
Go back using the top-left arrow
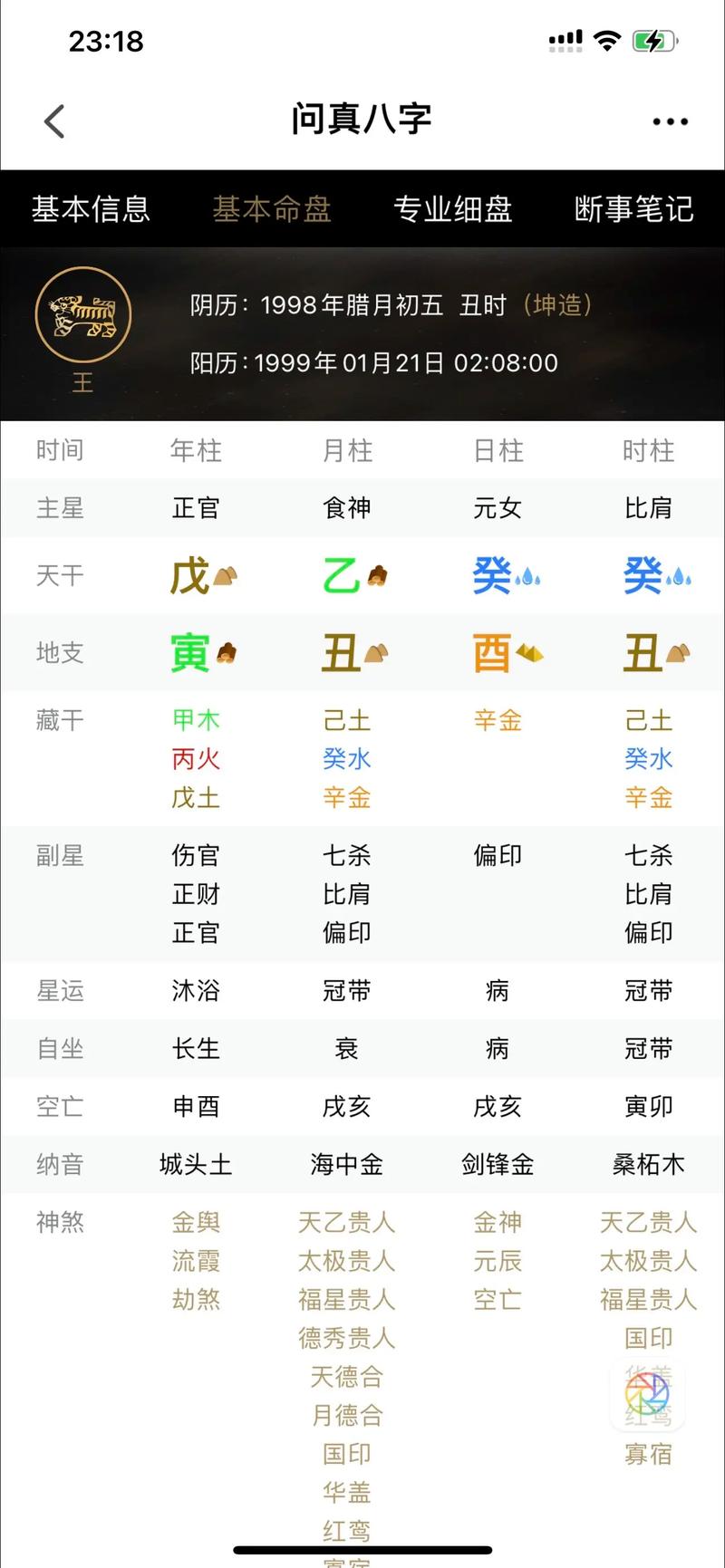(x=54, y=121)
